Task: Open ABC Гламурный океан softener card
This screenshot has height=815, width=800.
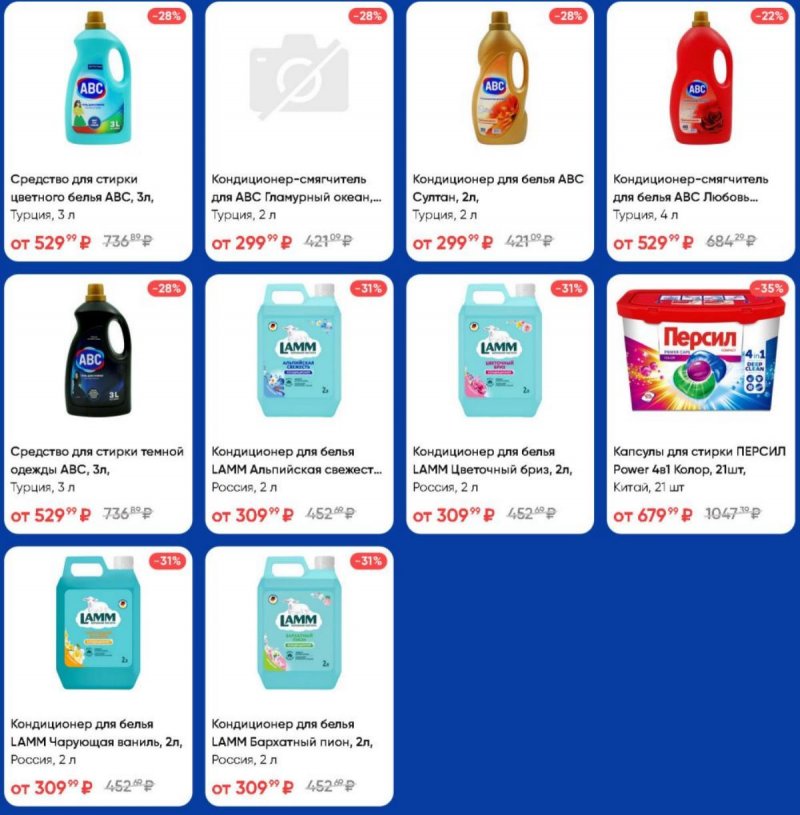Action: 299,130
